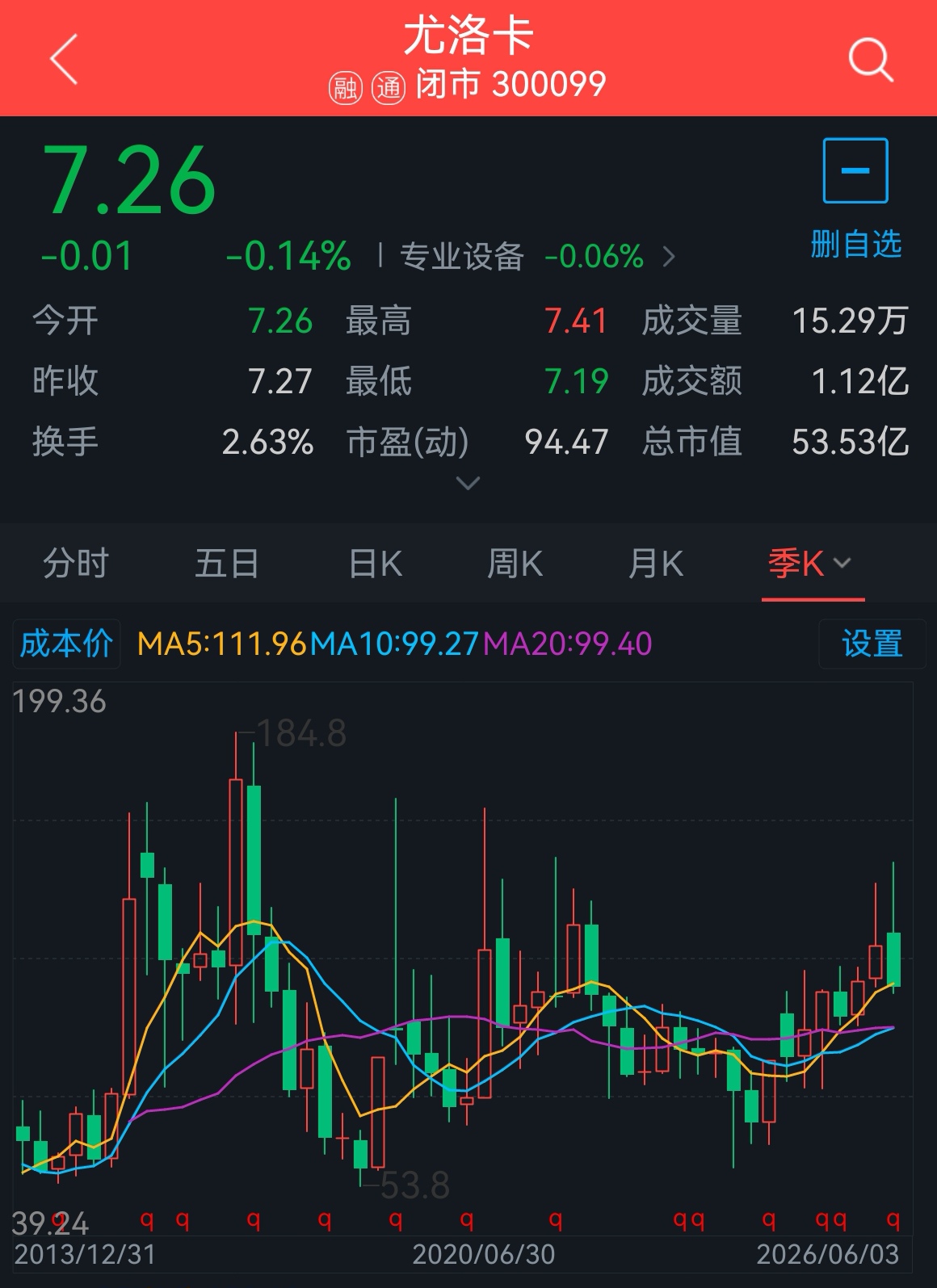Image resolution: width=937 pixels, height=1288 pixels.
Task: Switch to the 分时 chart tab
Action: (76, 563)
